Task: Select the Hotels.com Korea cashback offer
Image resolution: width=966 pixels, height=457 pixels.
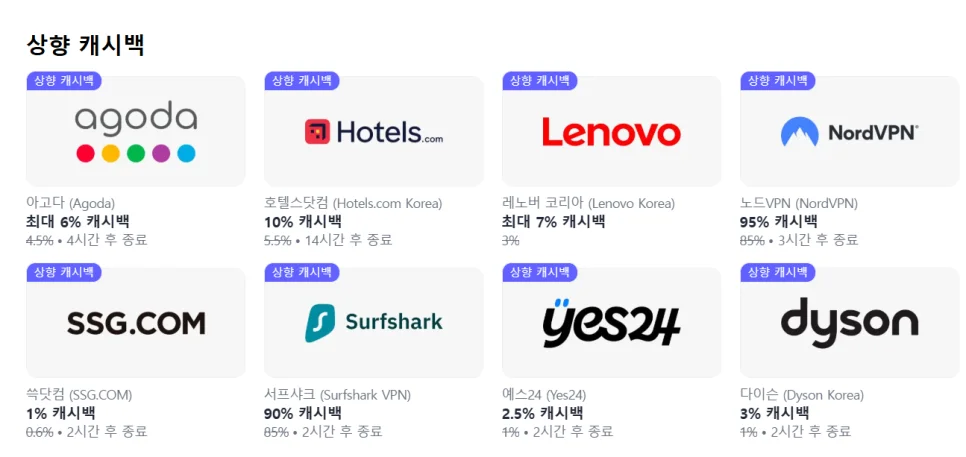Action: tap(374, 132)
